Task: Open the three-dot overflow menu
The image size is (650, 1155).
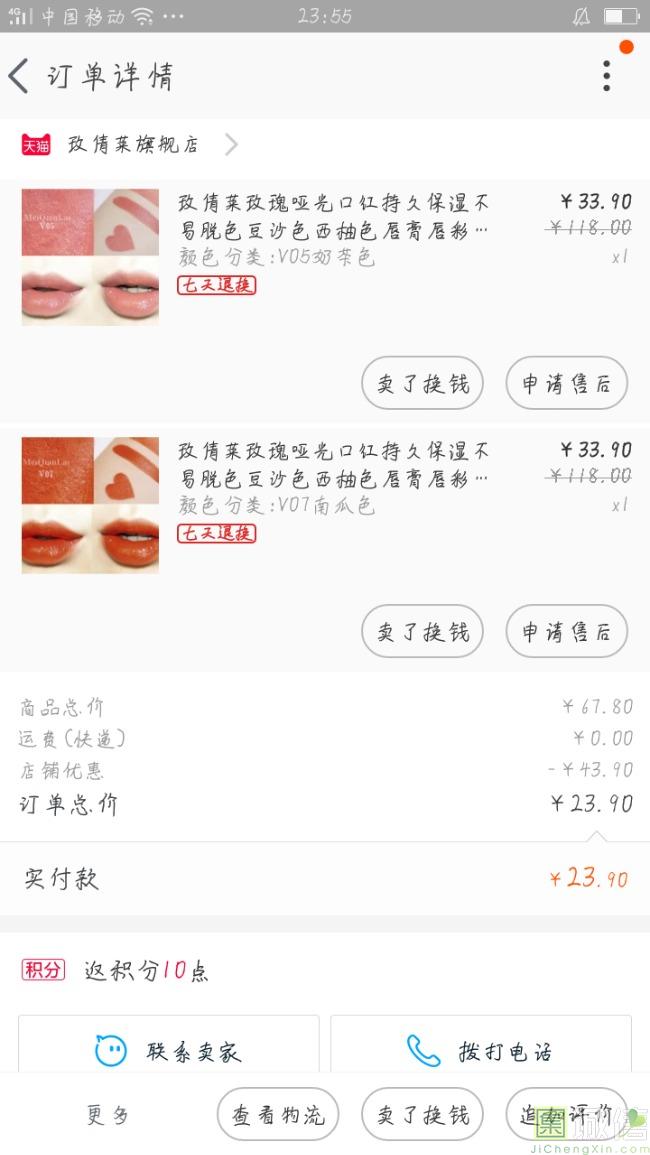Action: 606,76
